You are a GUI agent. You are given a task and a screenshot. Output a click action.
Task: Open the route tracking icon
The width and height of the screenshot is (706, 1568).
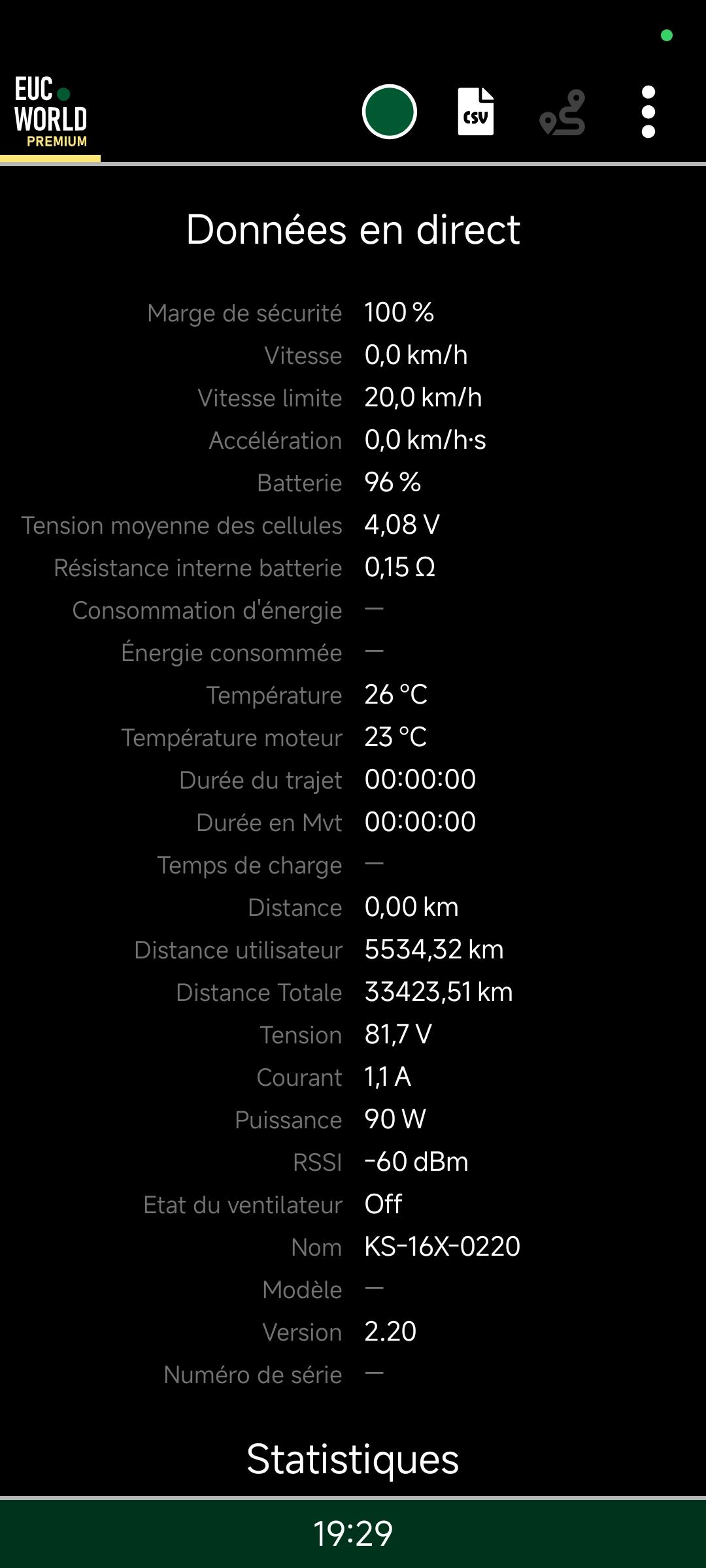pos(562,112)
